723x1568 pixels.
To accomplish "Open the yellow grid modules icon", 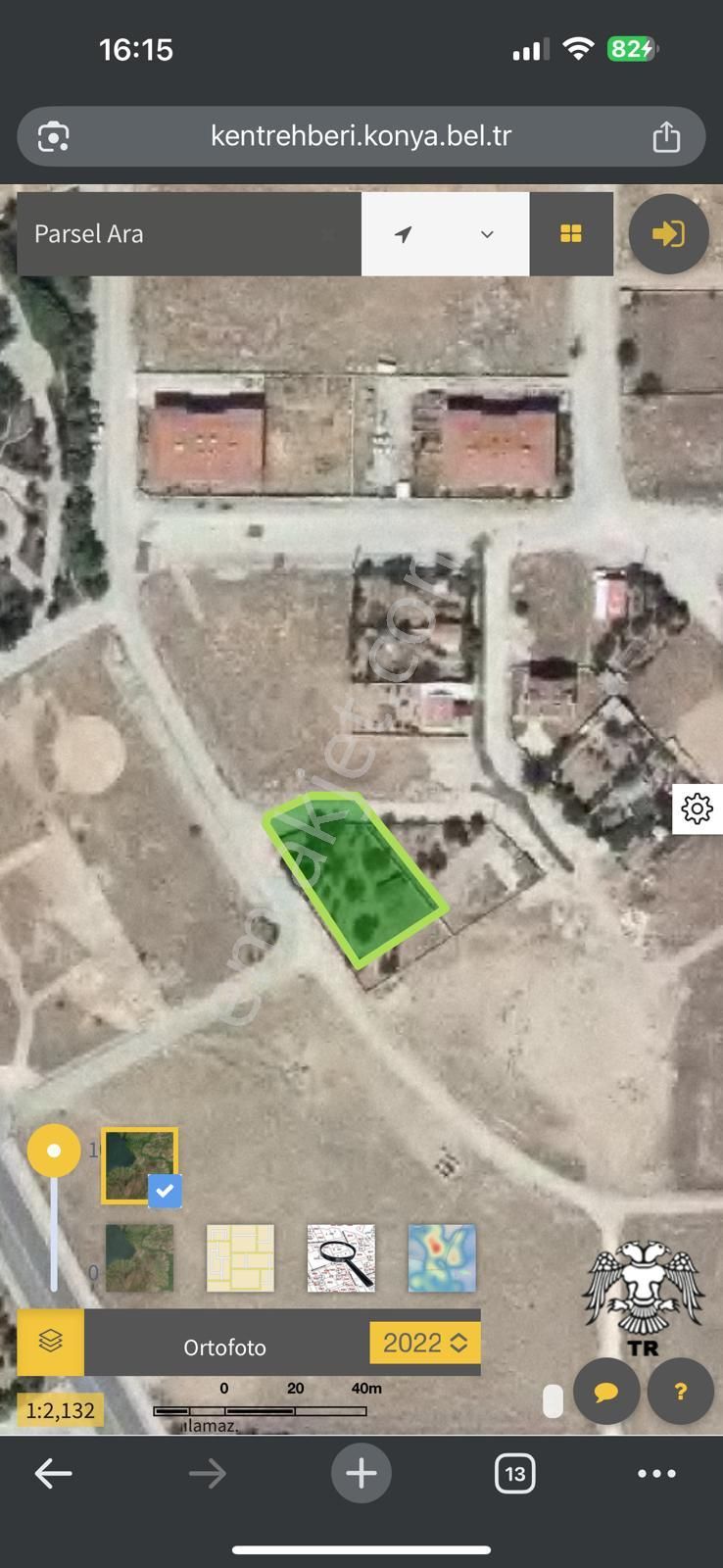I will pos(571,233).
